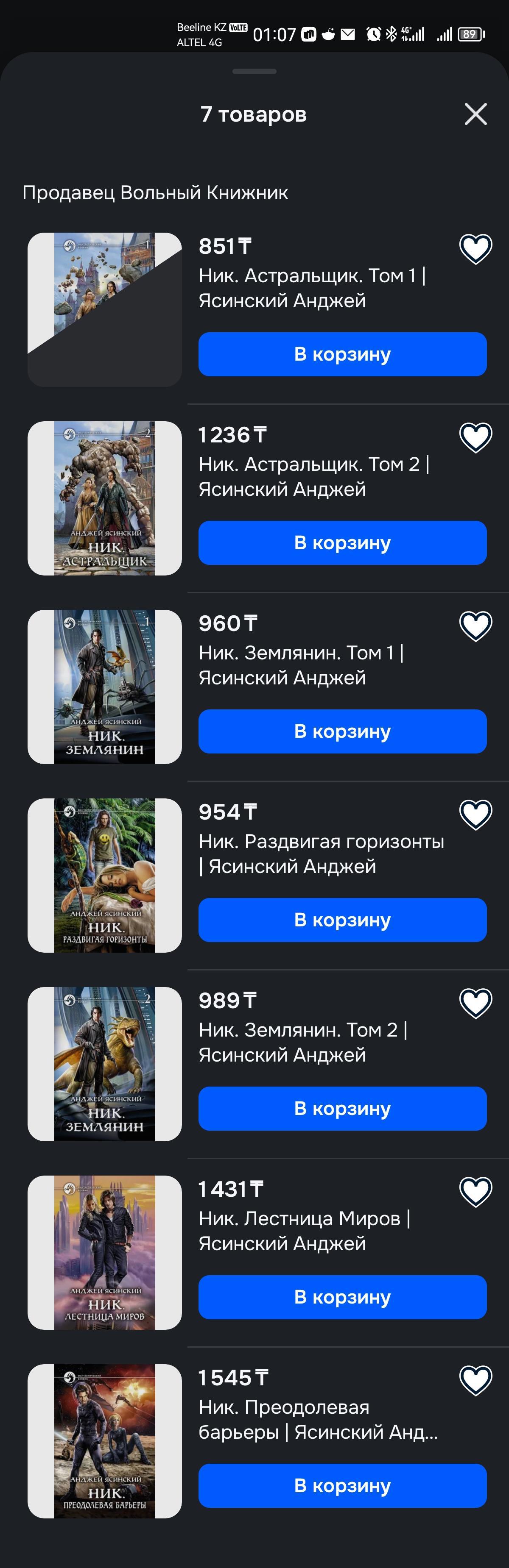This screenshot has width=509, height=1568.
Task: Add Ник. Землянин. Том 2 to cart
Action: (342, 1109)
